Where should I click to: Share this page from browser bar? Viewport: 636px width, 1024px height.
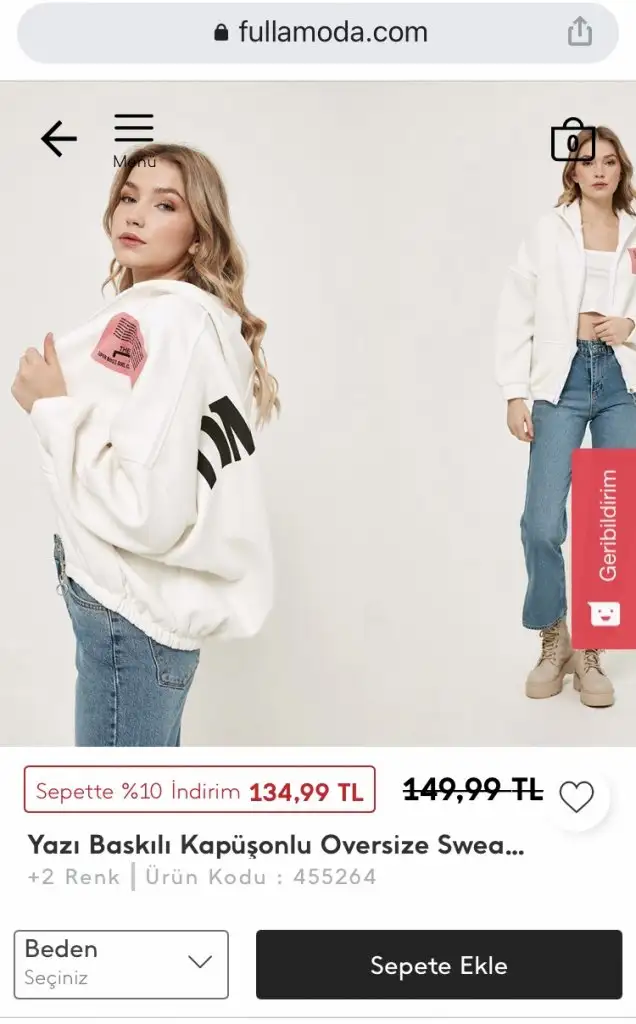pyautogui.click(x=580, y=33)
